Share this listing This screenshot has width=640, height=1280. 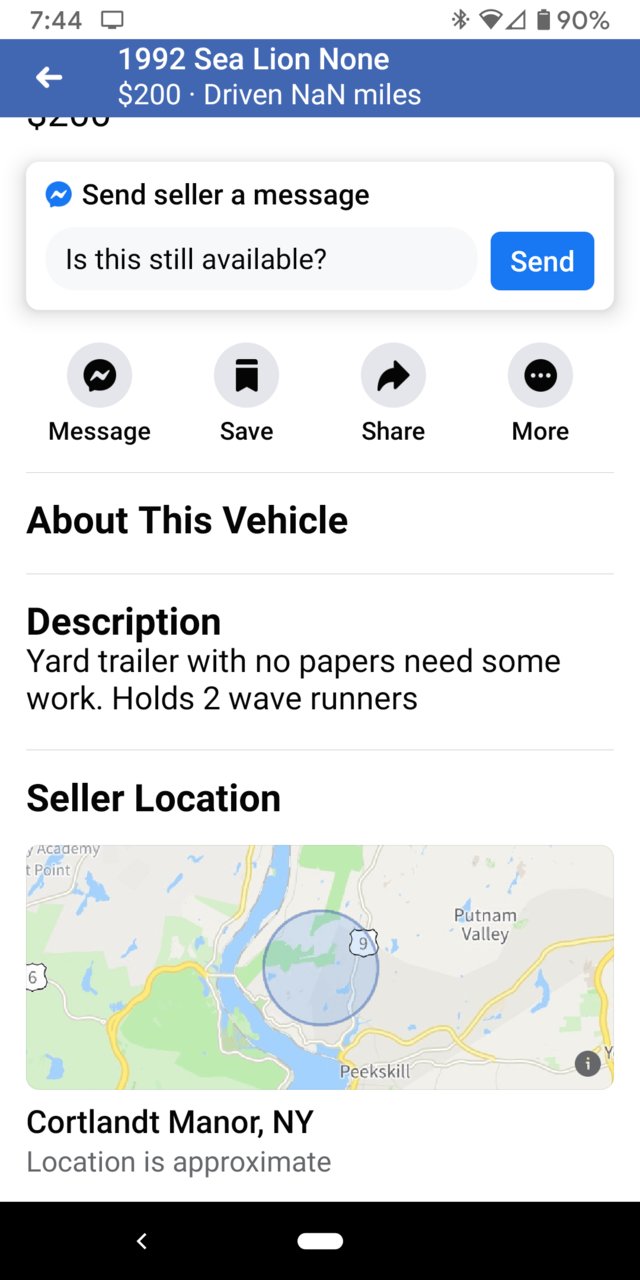[393, 376]
